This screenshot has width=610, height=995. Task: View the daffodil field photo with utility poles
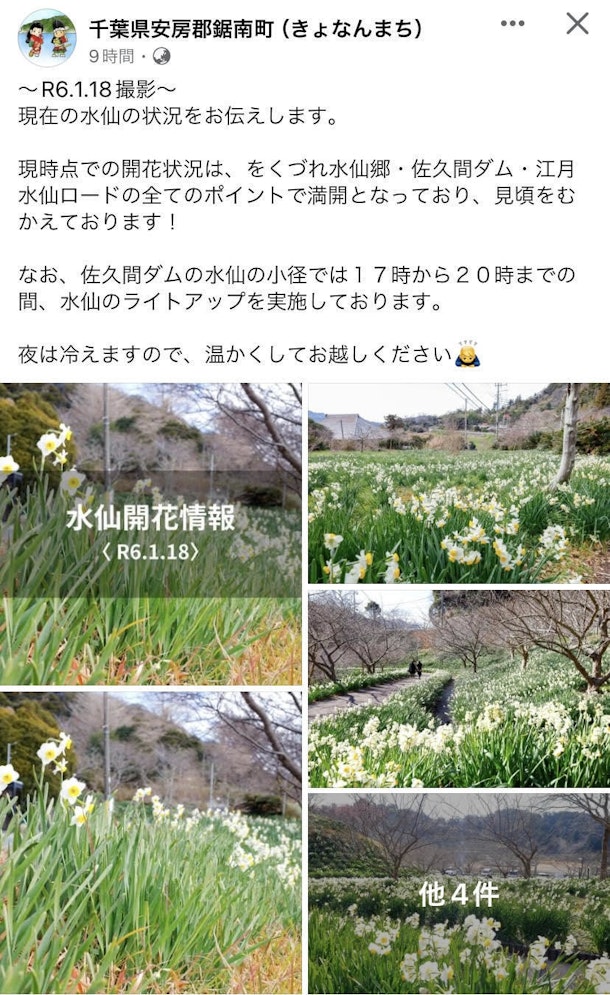pyautogui.click(x=458, y=483)
